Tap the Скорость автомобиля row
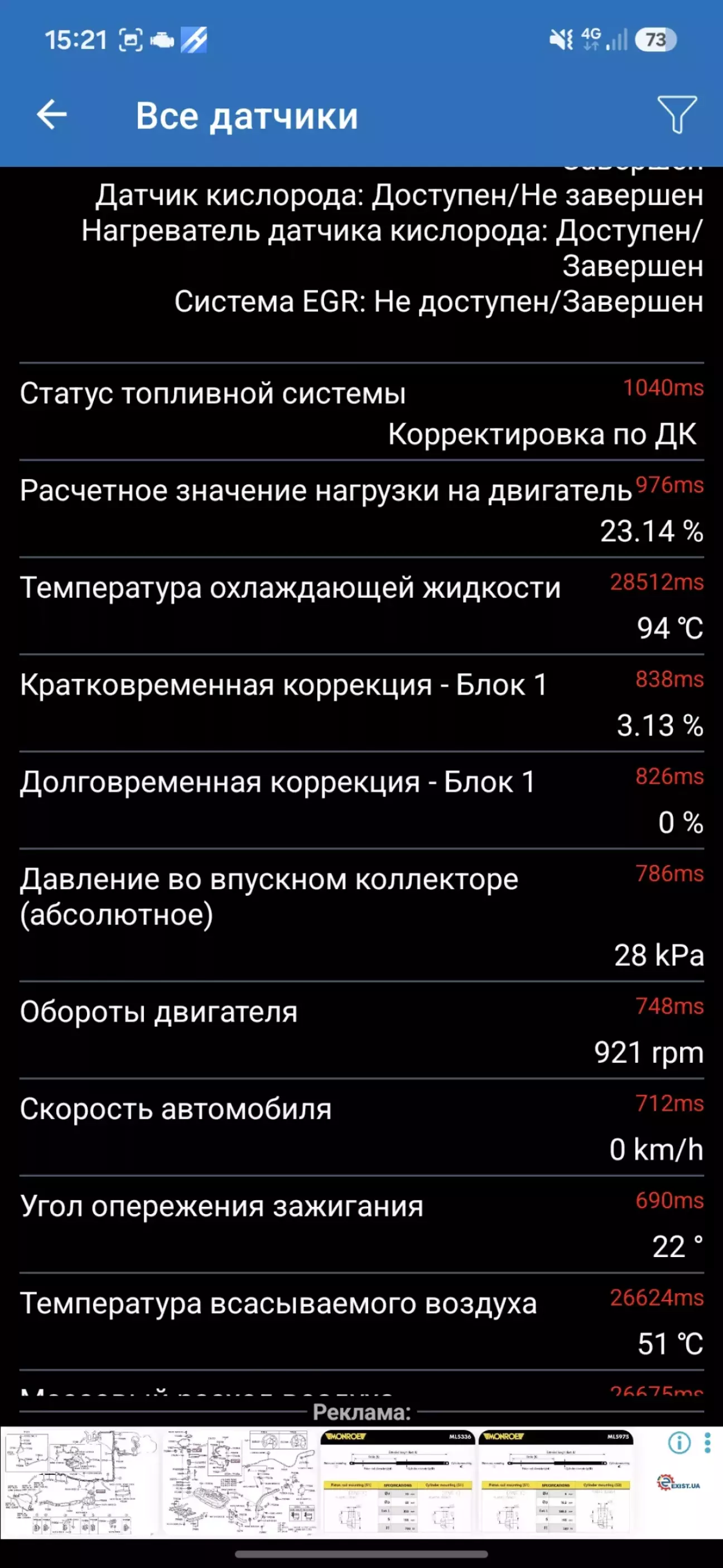723x1568 pixels. (361, 1128)
